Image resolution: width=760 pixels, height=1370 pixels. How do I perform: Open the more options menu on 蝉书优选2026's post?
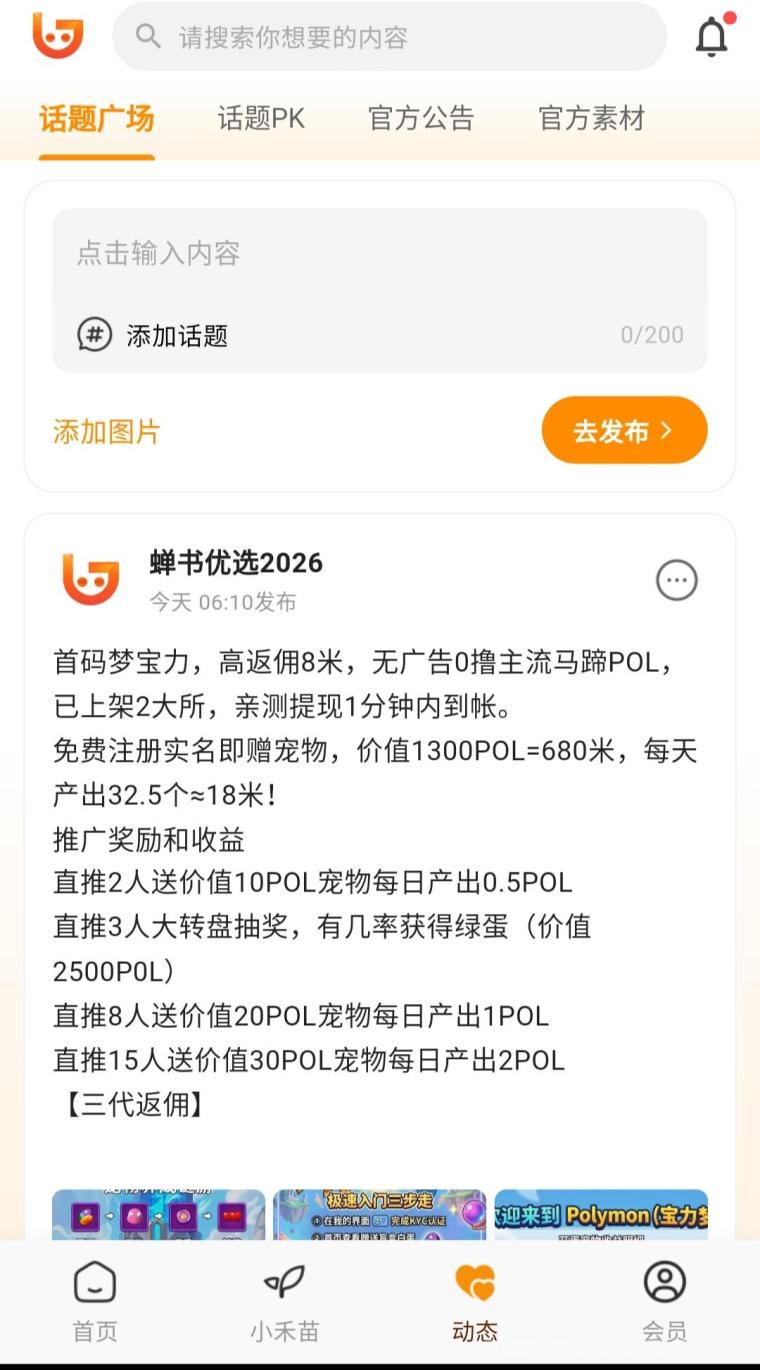click(x=676, y=580)
